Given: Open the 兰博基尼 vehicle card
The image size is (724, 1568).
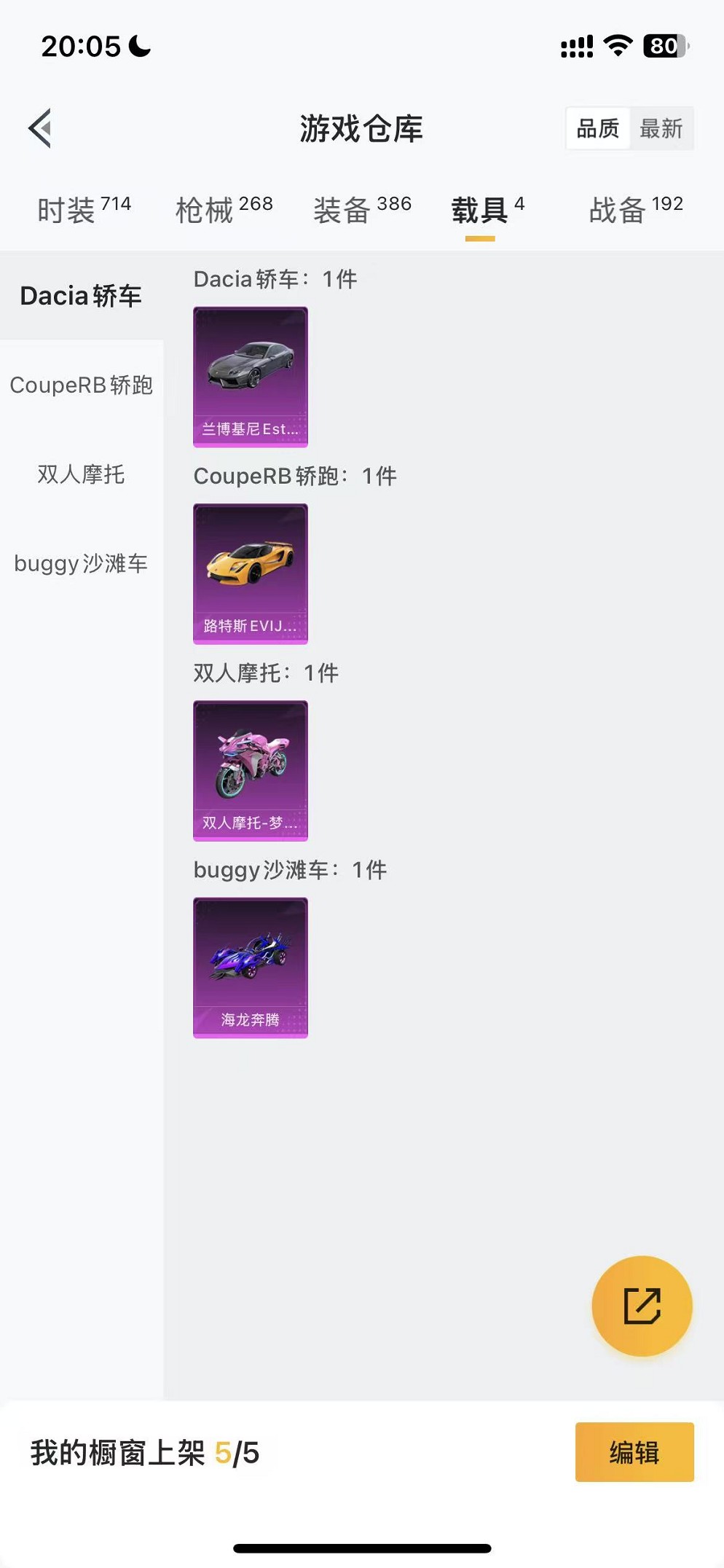Looking at the screenshot, I should [x=250, y=377].
